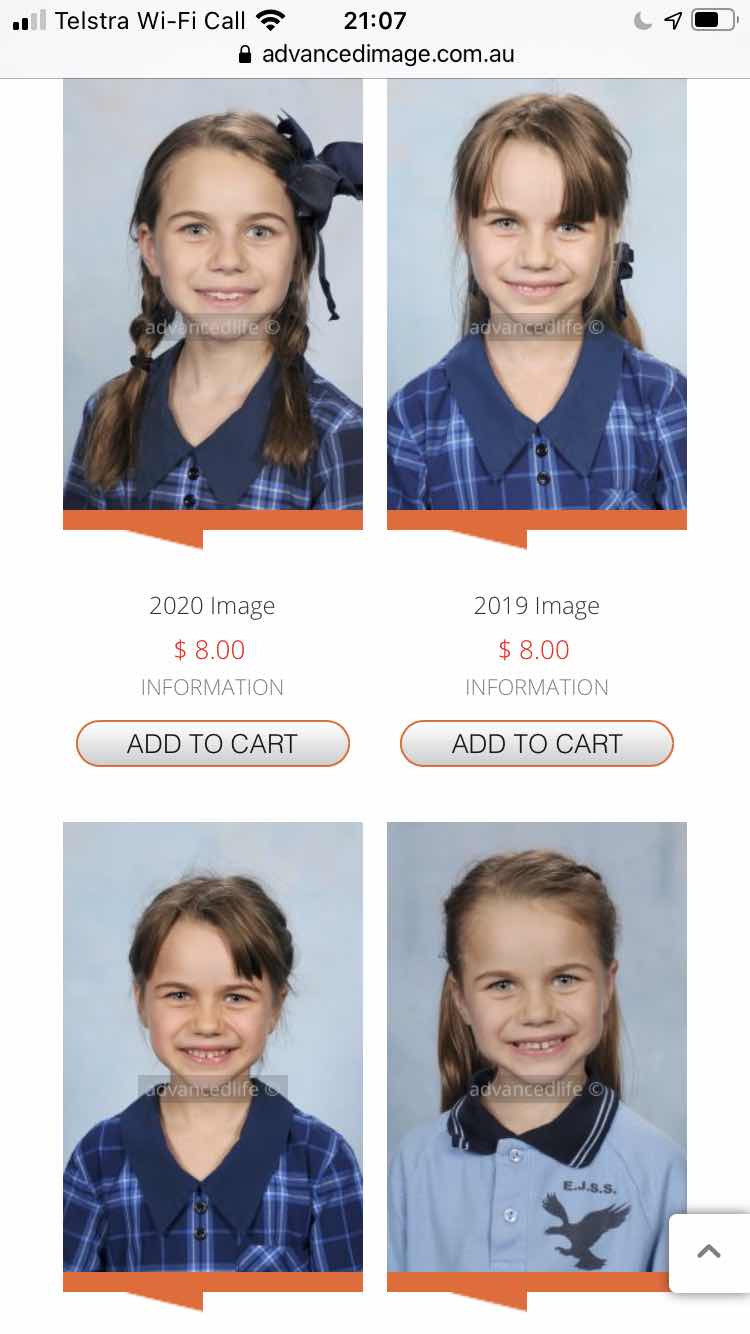Jump back to top with the up arrow

(x=709, y=1252)
